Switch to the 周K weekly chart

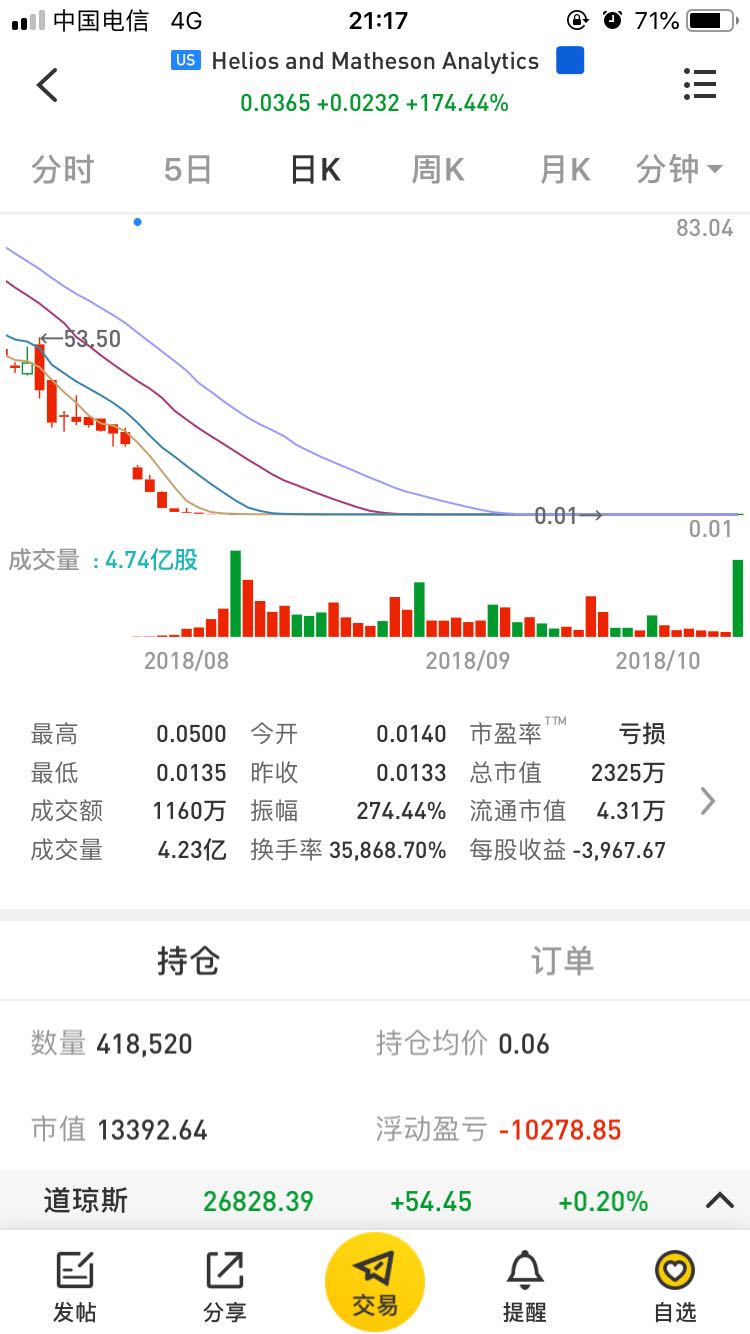[x=438, y=170]
